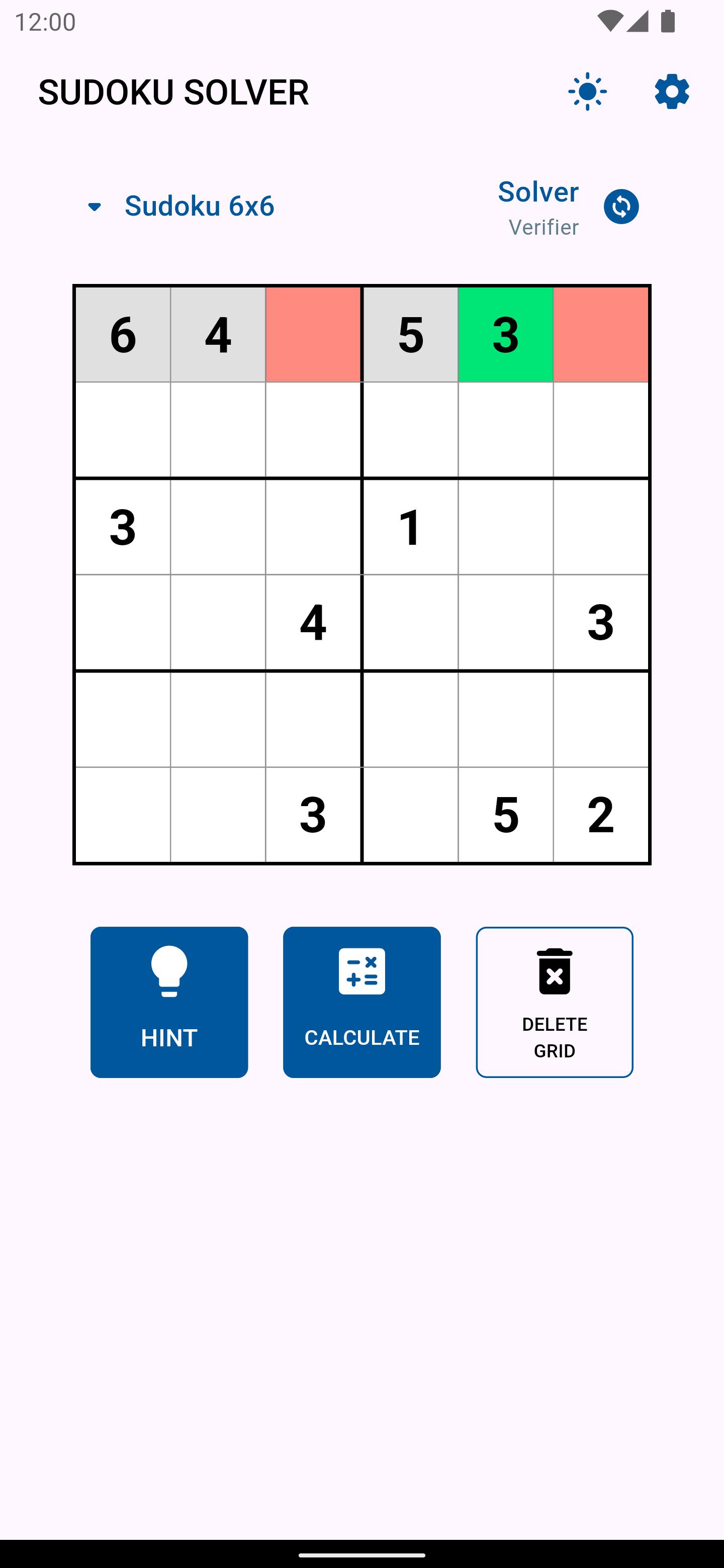724x1568 pixels.
Task: Open the settings gear
Action: coord(672,92)
